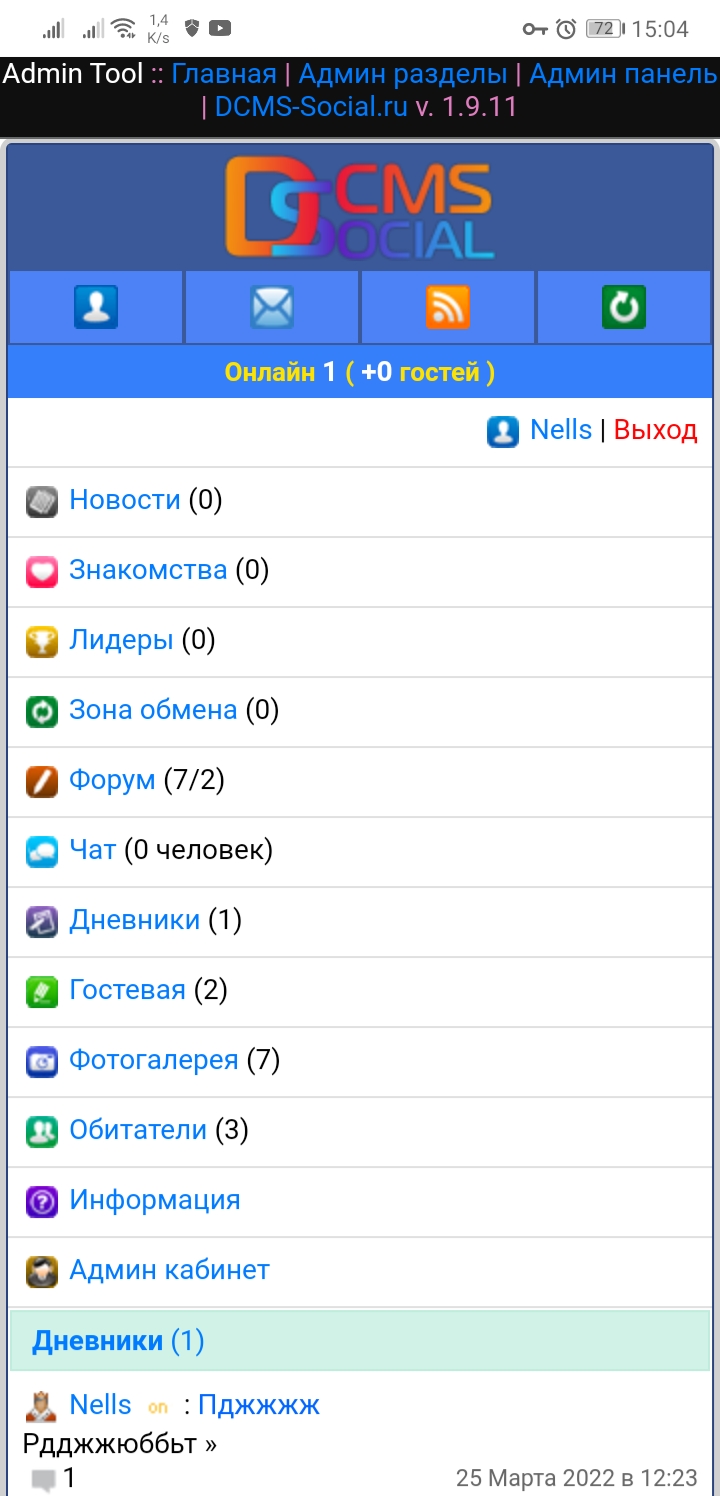
Task: Open Гостевая book
Action: tap(127, 990)
